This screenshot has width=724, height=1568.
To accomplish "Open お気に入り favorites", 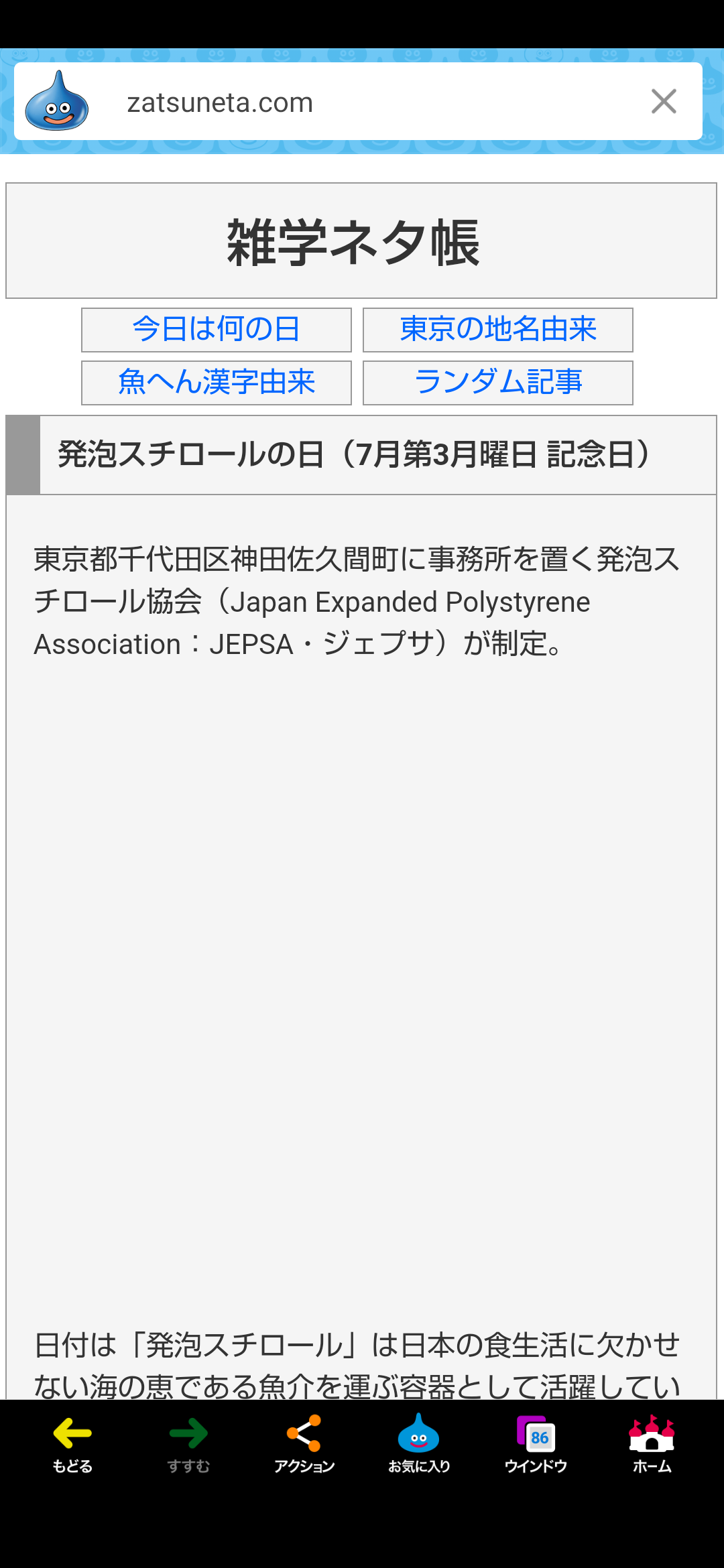I will tap(419, 1443).
